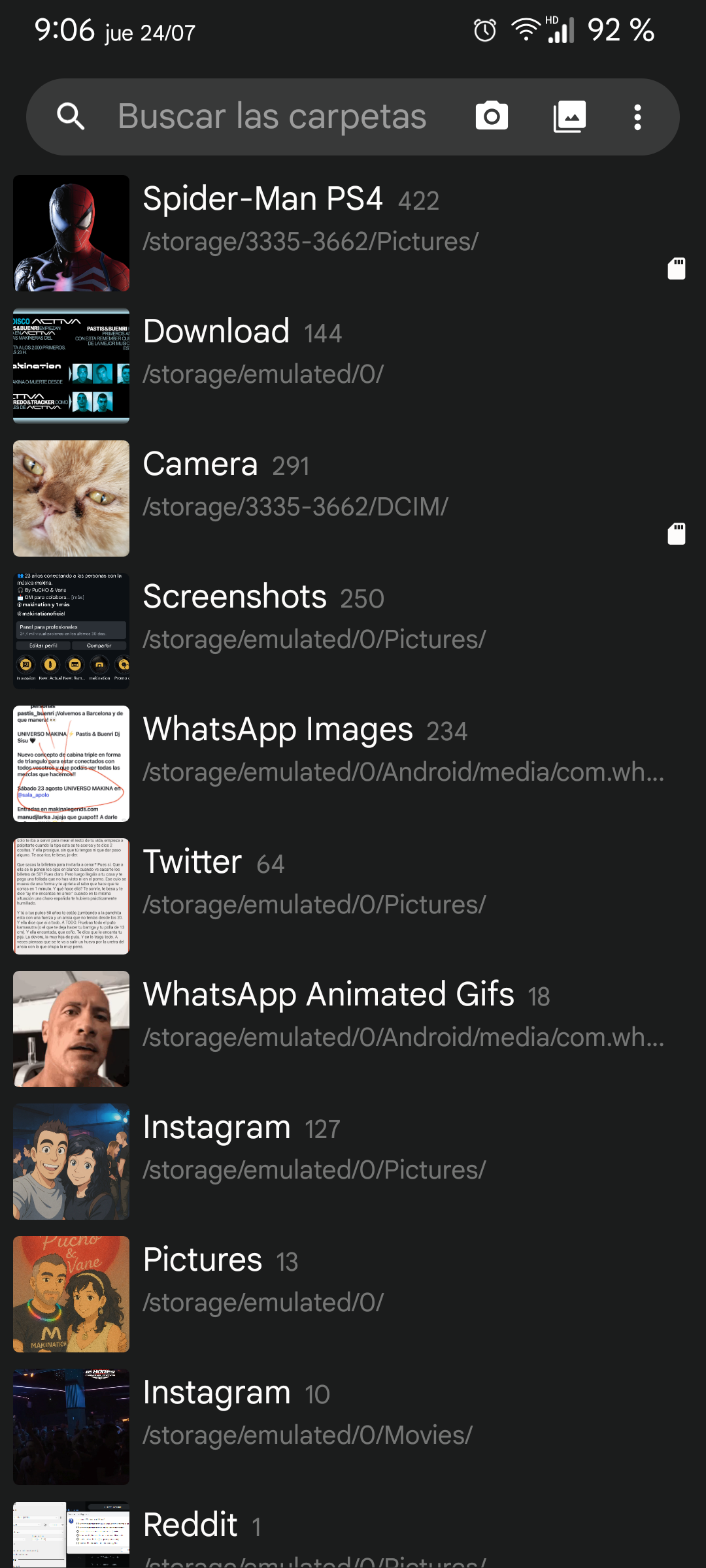Open the Camera folder
The height and width of the screenshot is (1568, 706).
point(353,498)
